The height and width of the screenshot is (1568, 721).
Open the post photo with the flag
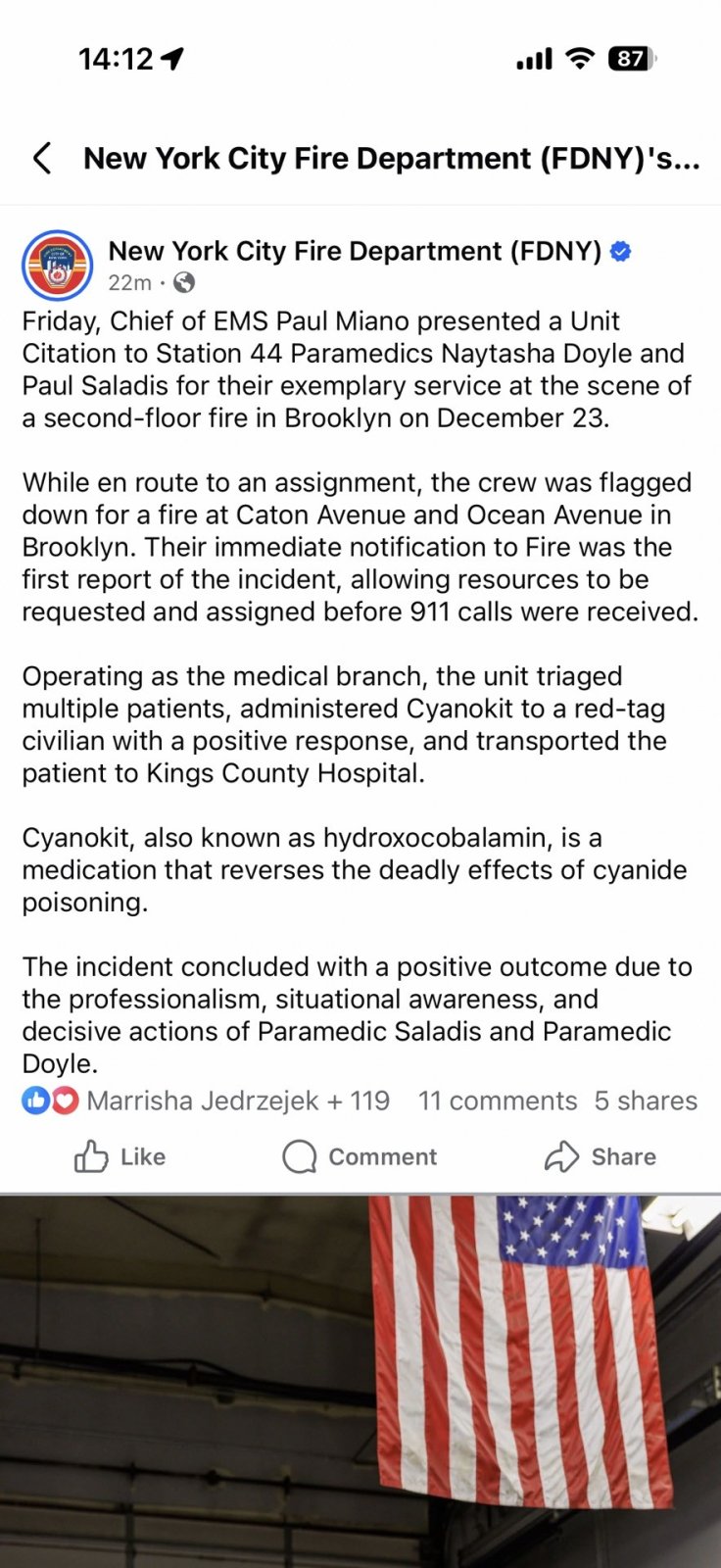click(x=360, y=1382)
